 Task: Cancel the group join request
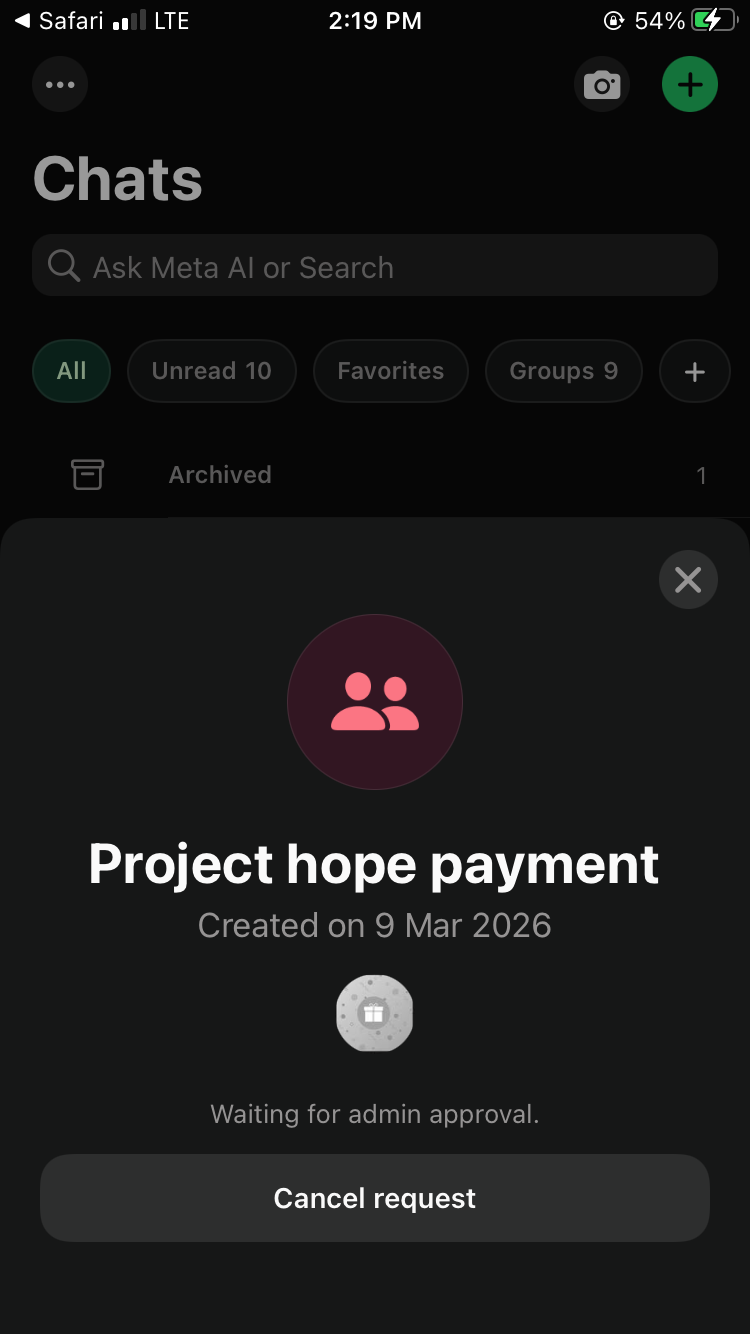[x=375, y=1198]
